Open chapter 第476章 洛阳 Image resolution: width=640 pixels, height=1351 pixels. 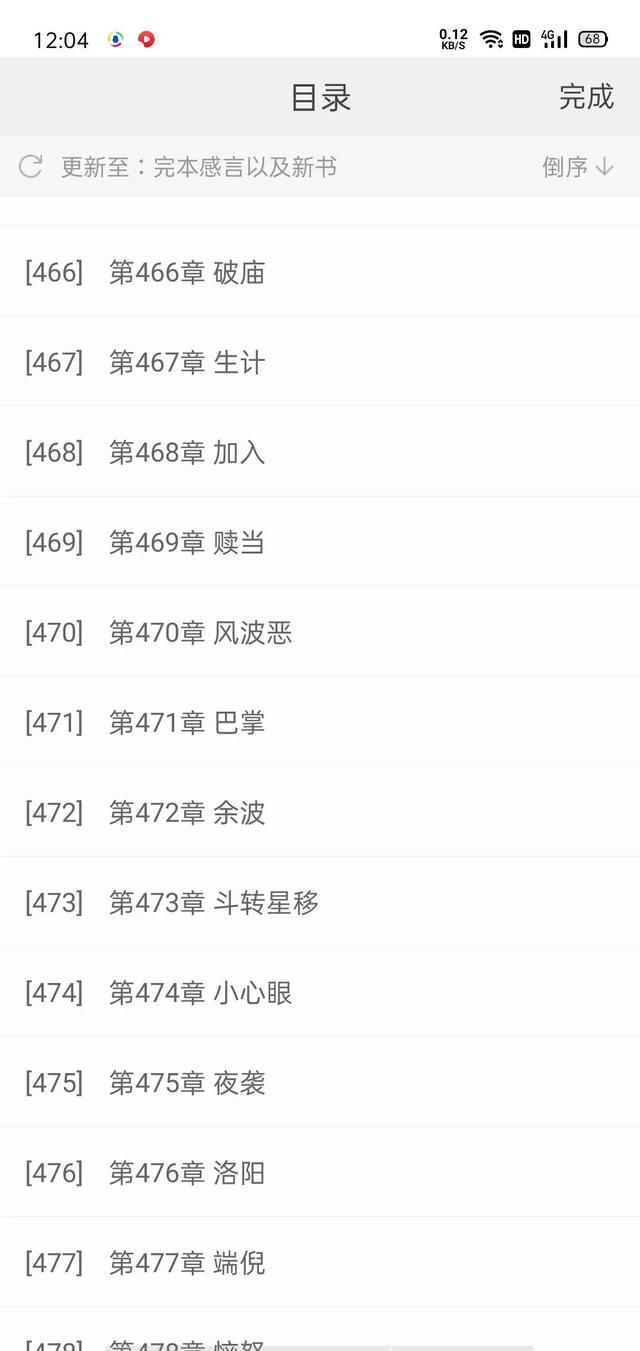point(320,1172)
